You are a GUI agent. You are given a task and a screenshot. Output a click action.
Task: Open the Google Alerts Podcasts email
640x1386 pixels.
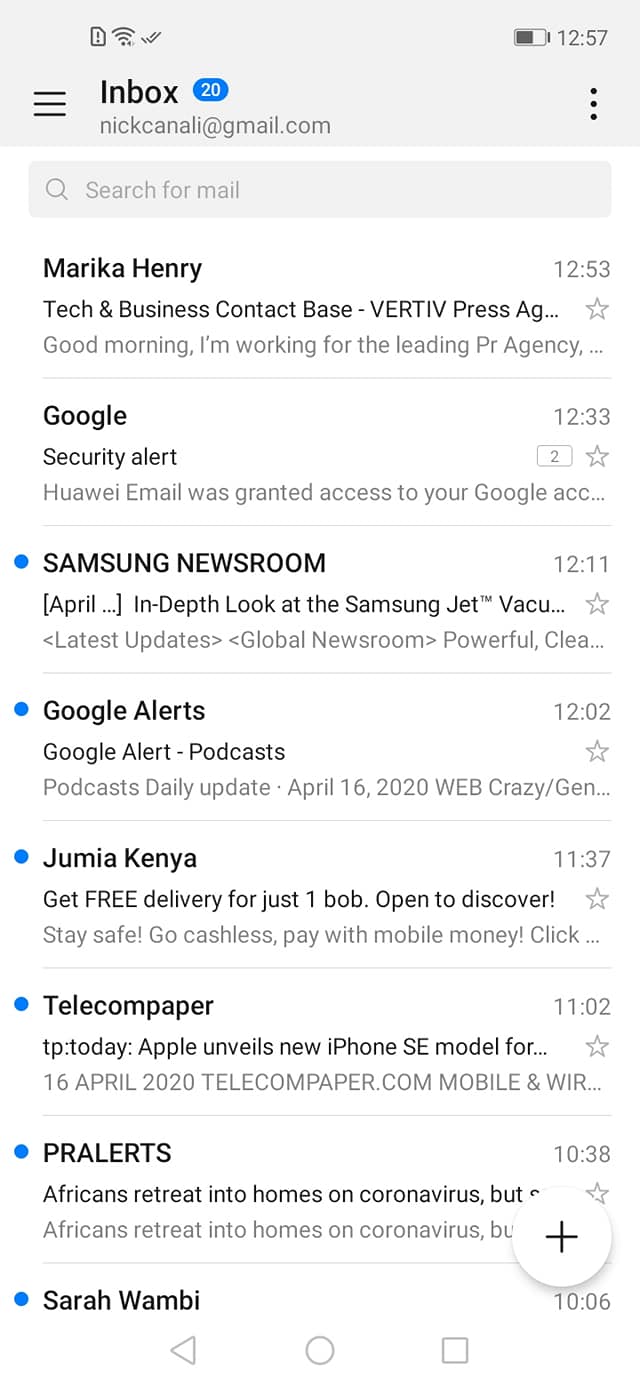tap(300, 749)
